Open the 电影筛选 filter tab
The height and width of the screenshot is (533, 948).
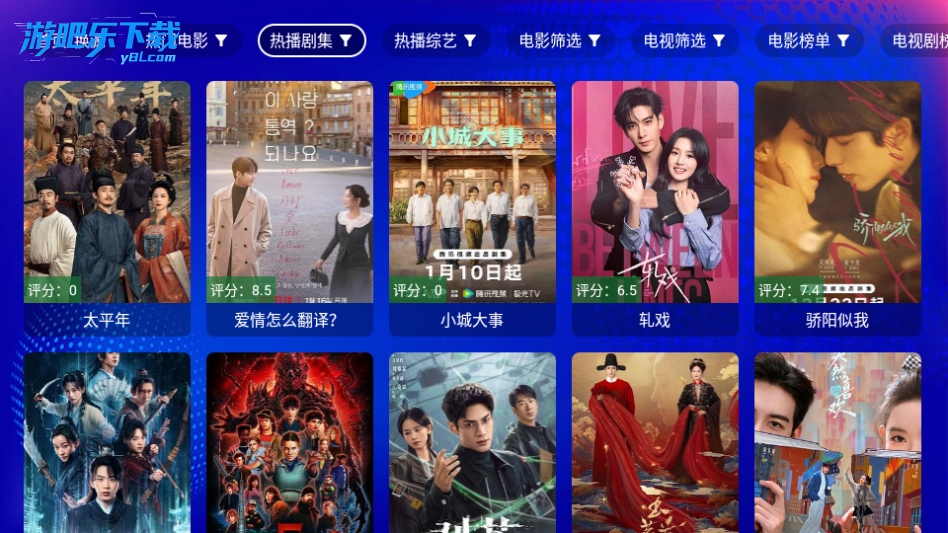coord(559,41)
